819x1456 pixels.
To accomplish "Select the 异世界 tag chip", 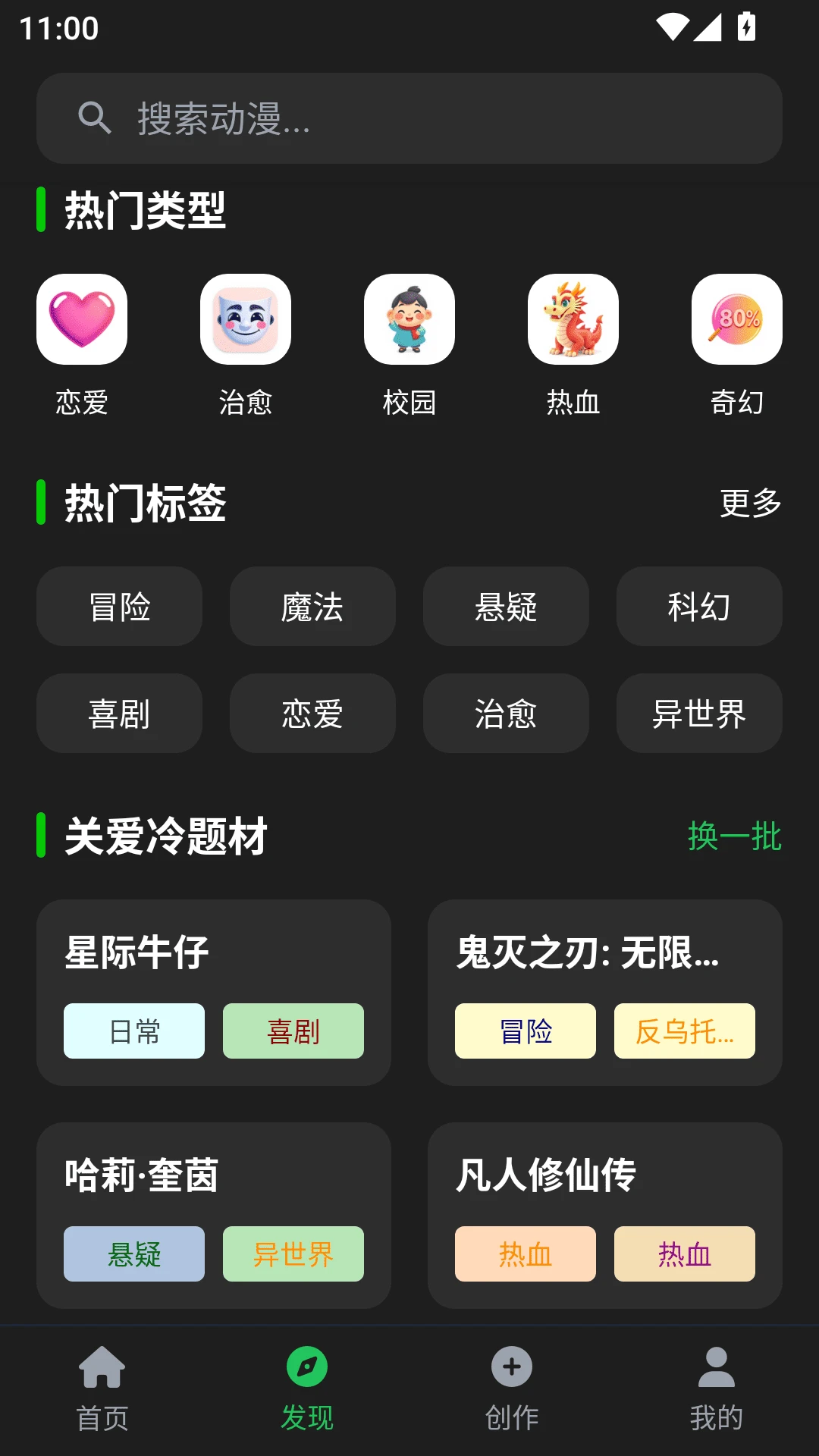I will 699,714.
